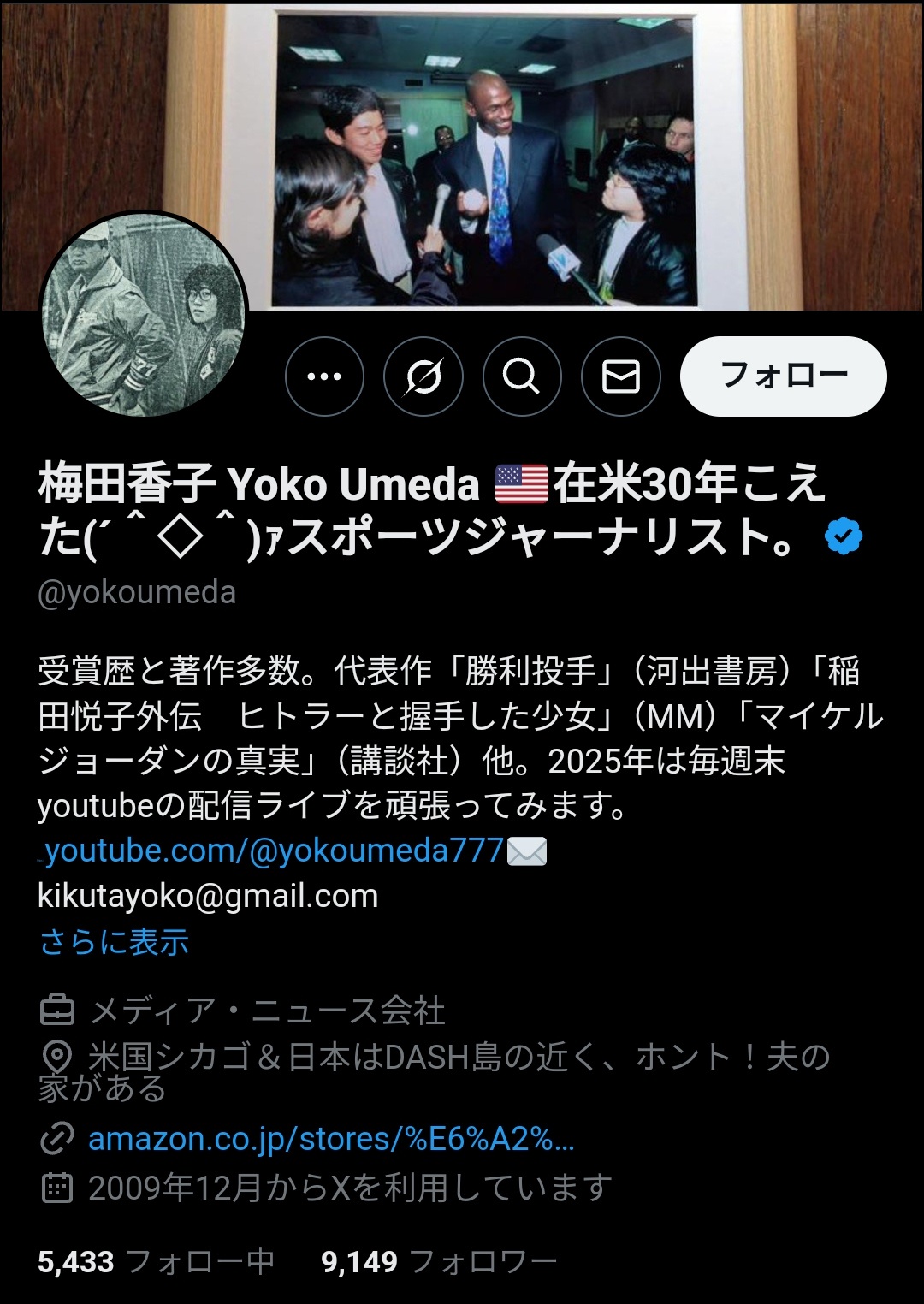
Task: Search this profile's posts
Action: (x=522, y=376)
